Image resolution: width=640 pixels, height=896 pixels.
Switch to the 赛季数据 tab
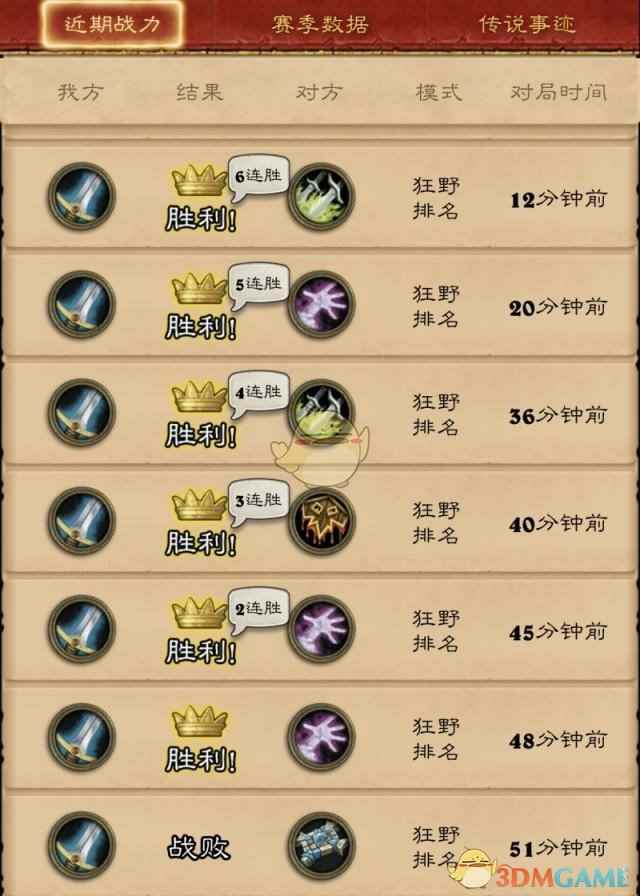319,24
